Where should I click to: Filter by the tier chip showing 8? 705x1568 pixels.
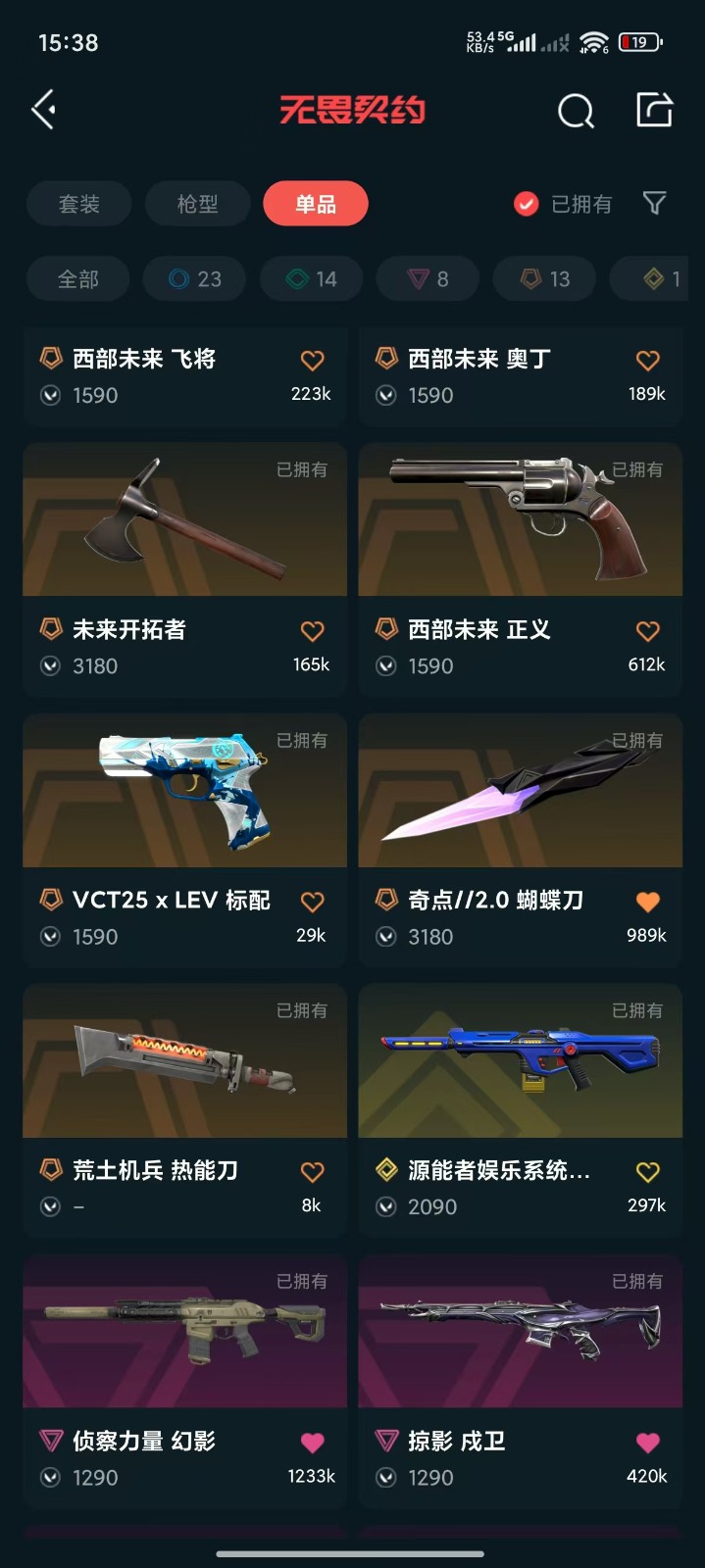coord(428,279)
